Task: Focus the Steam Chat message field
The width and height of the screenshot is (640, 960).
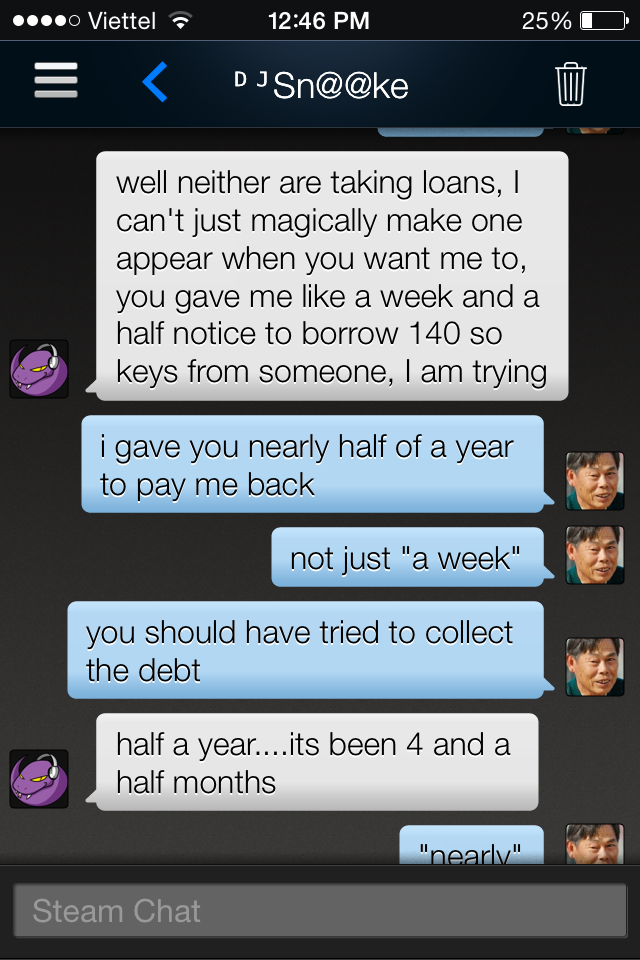Action: pyautogui.click(x=320, y=911)
